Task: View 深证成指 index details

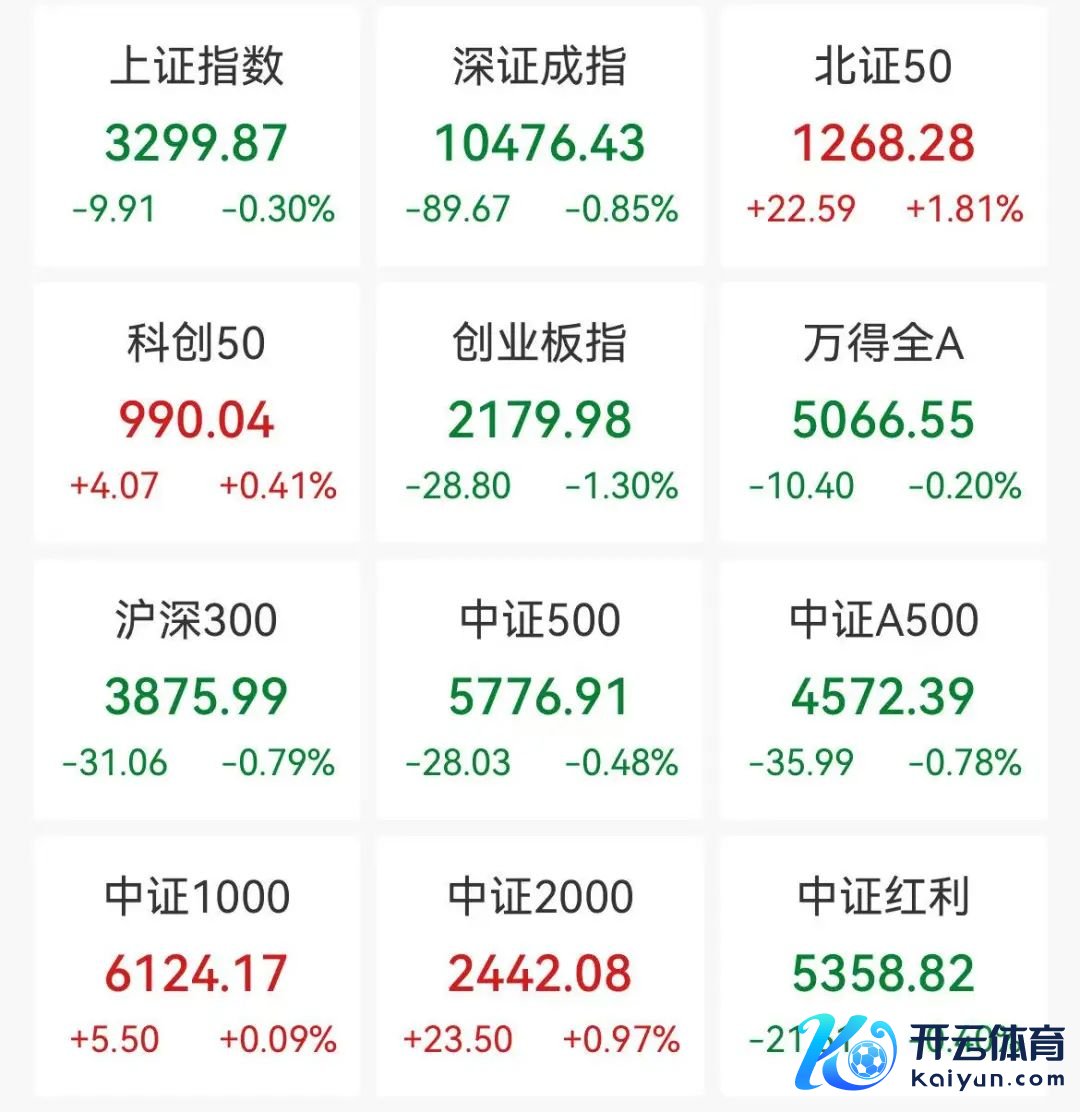Action: tap(540, 137)
